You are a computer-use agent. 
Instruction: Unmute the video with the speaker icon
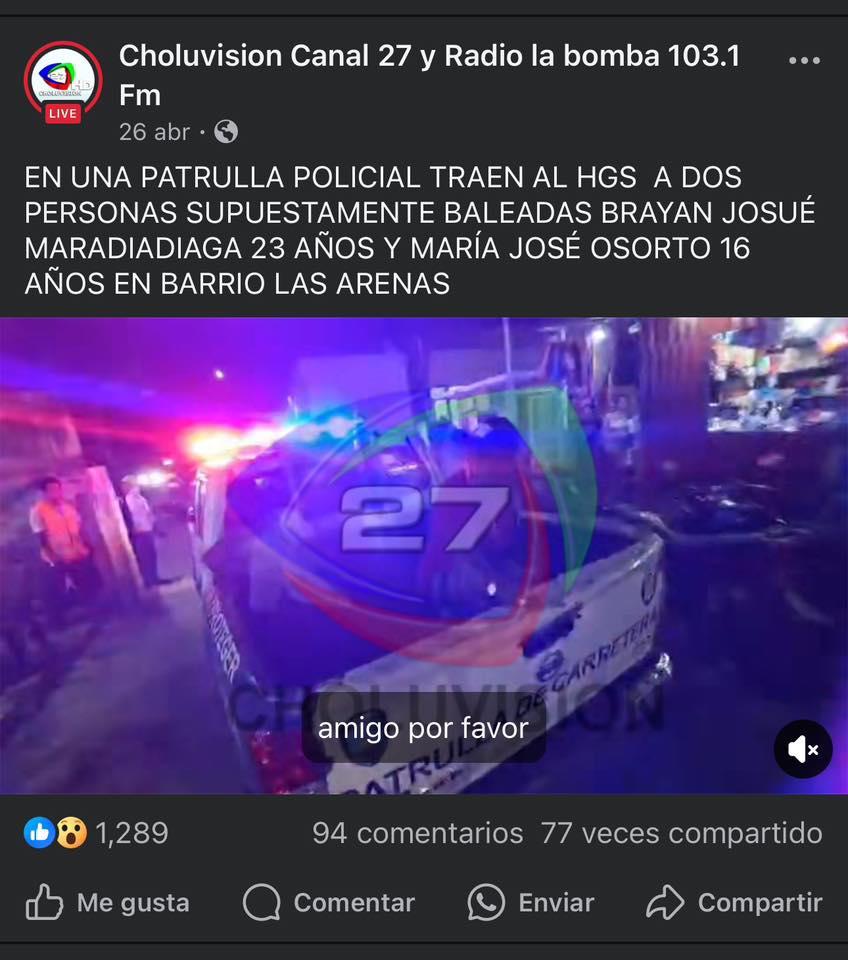click(803, 749)
